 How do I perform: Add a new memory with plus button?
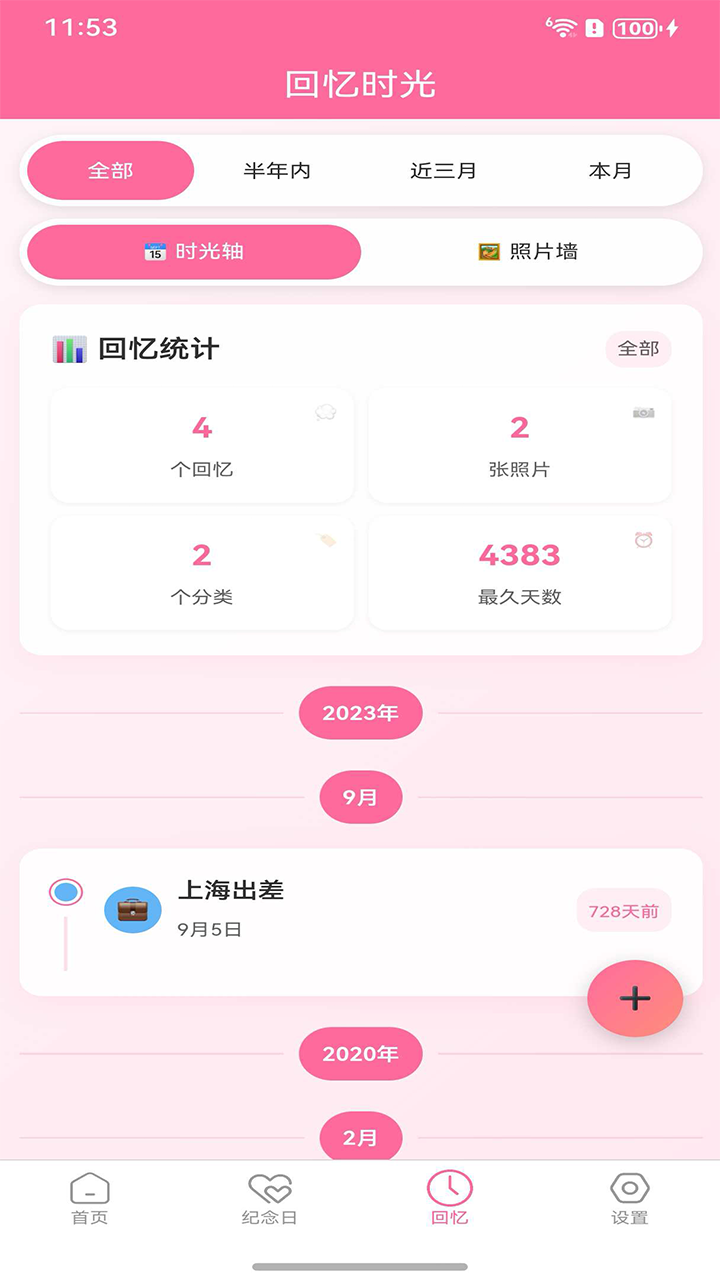[x=635, y=998]
